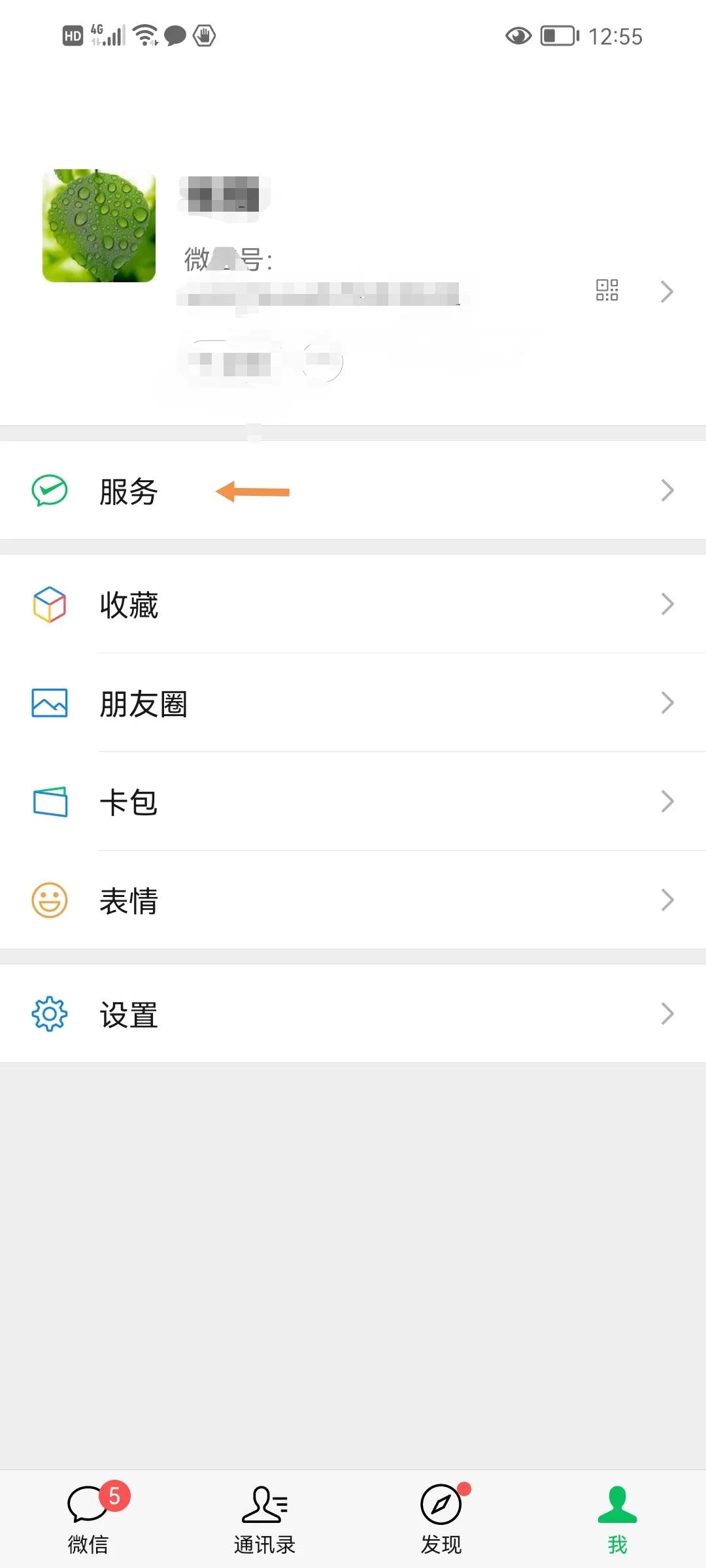This screenshot has height=1568, width=706.
Task: Open the 服务 (Services) row
Action: (353, 491)
